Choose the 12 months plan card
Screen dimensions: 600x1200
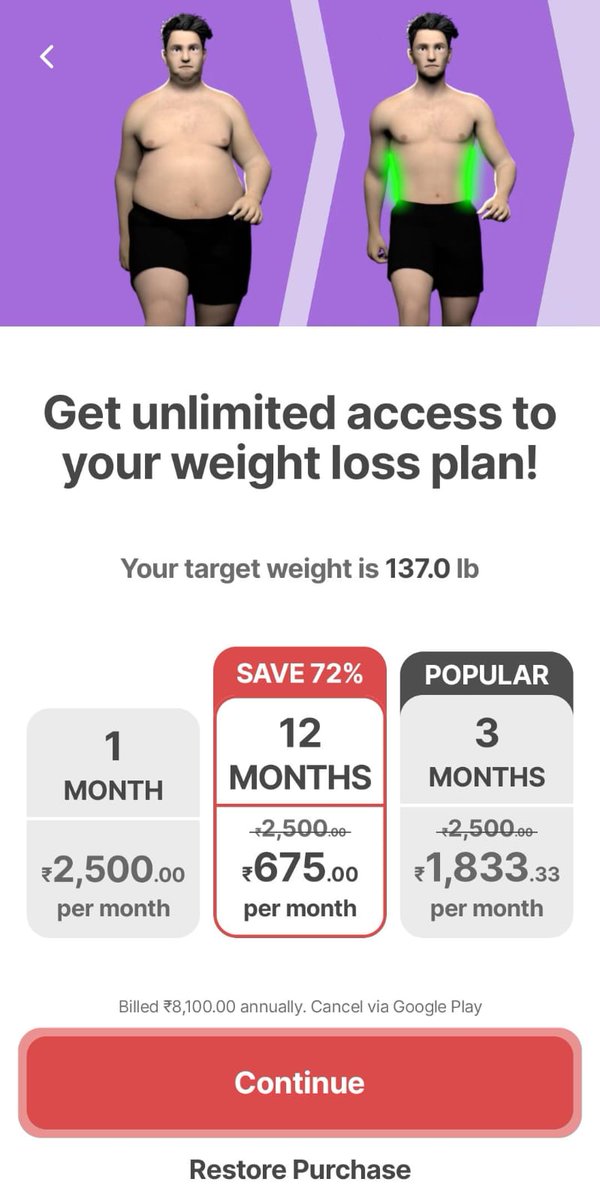300,792
